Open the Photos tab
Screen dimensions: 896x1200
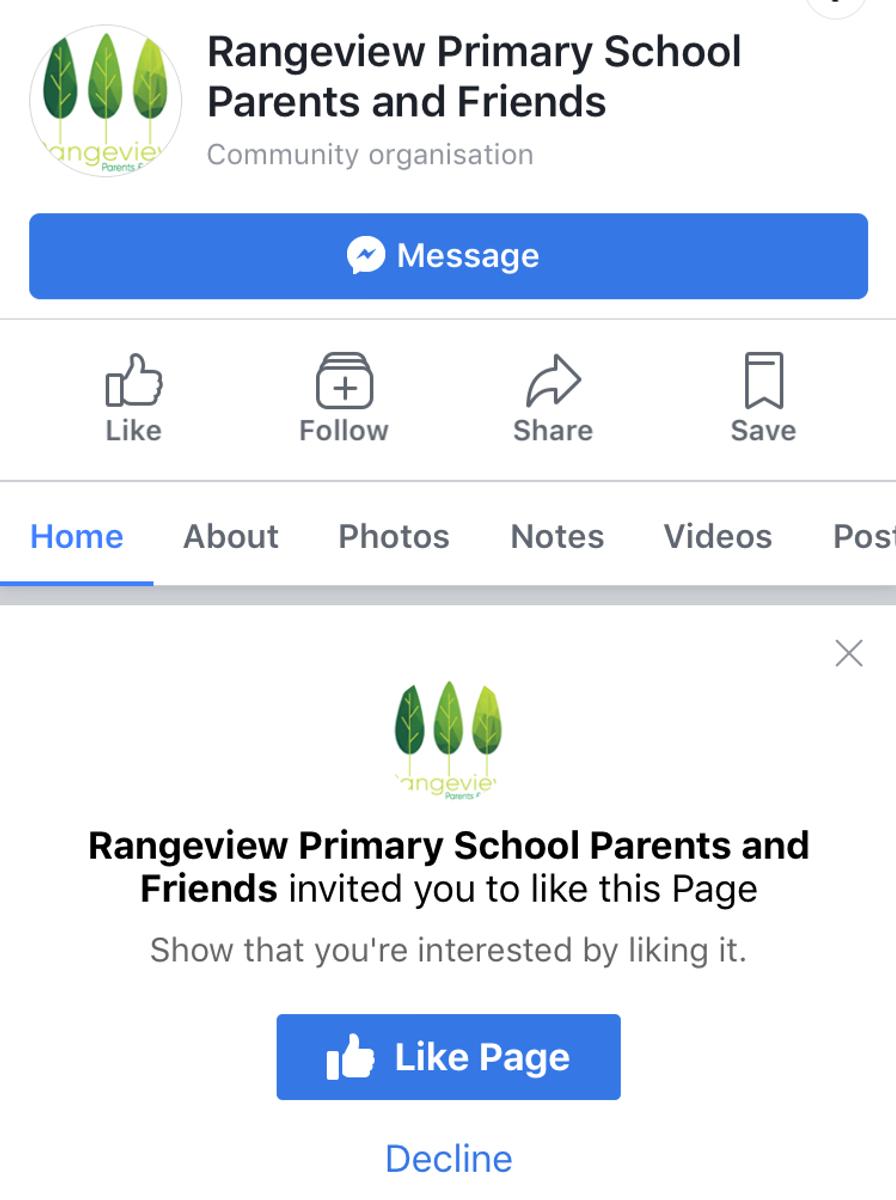click(394, 537)
